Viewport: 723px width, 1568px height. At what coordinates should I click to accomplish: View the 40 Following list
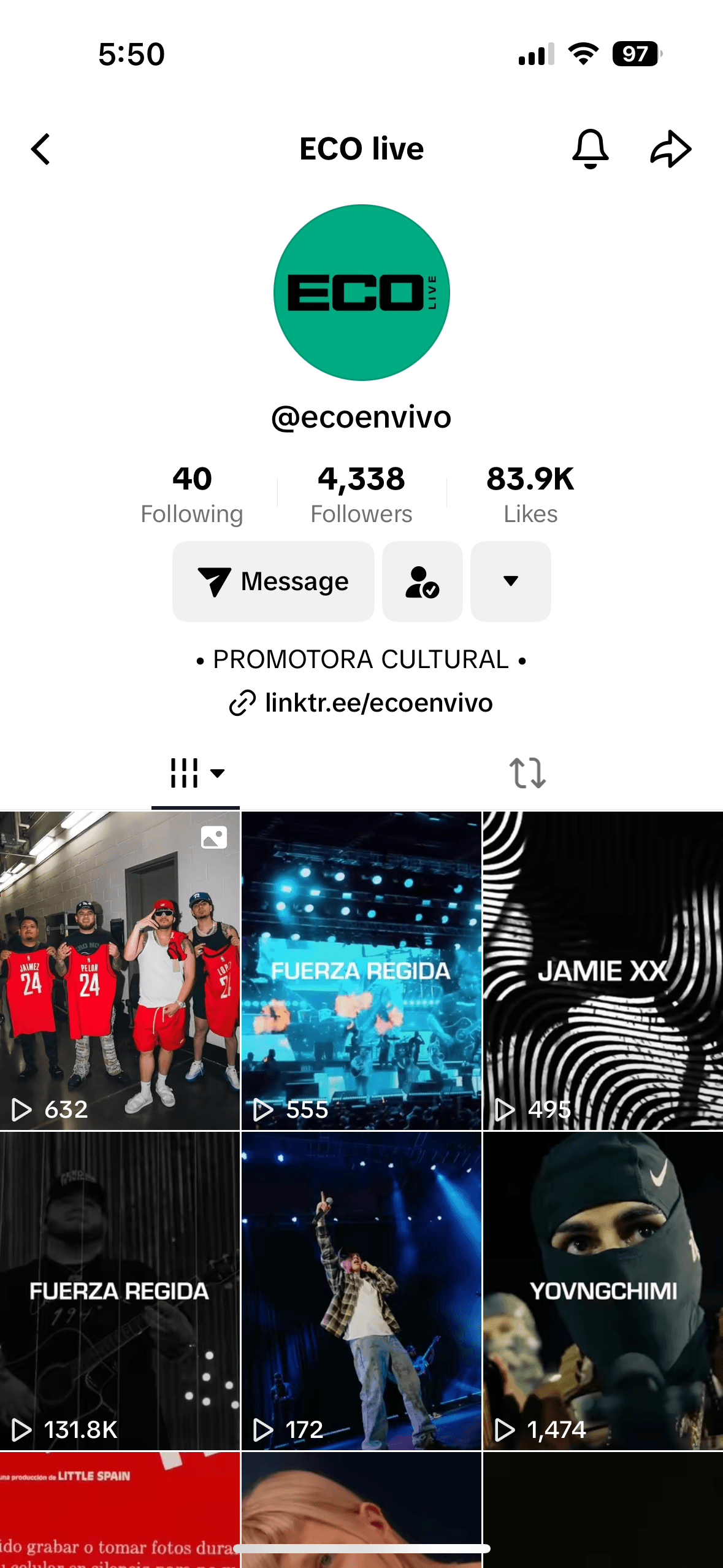pyautogui.click(x=192, y=494)
